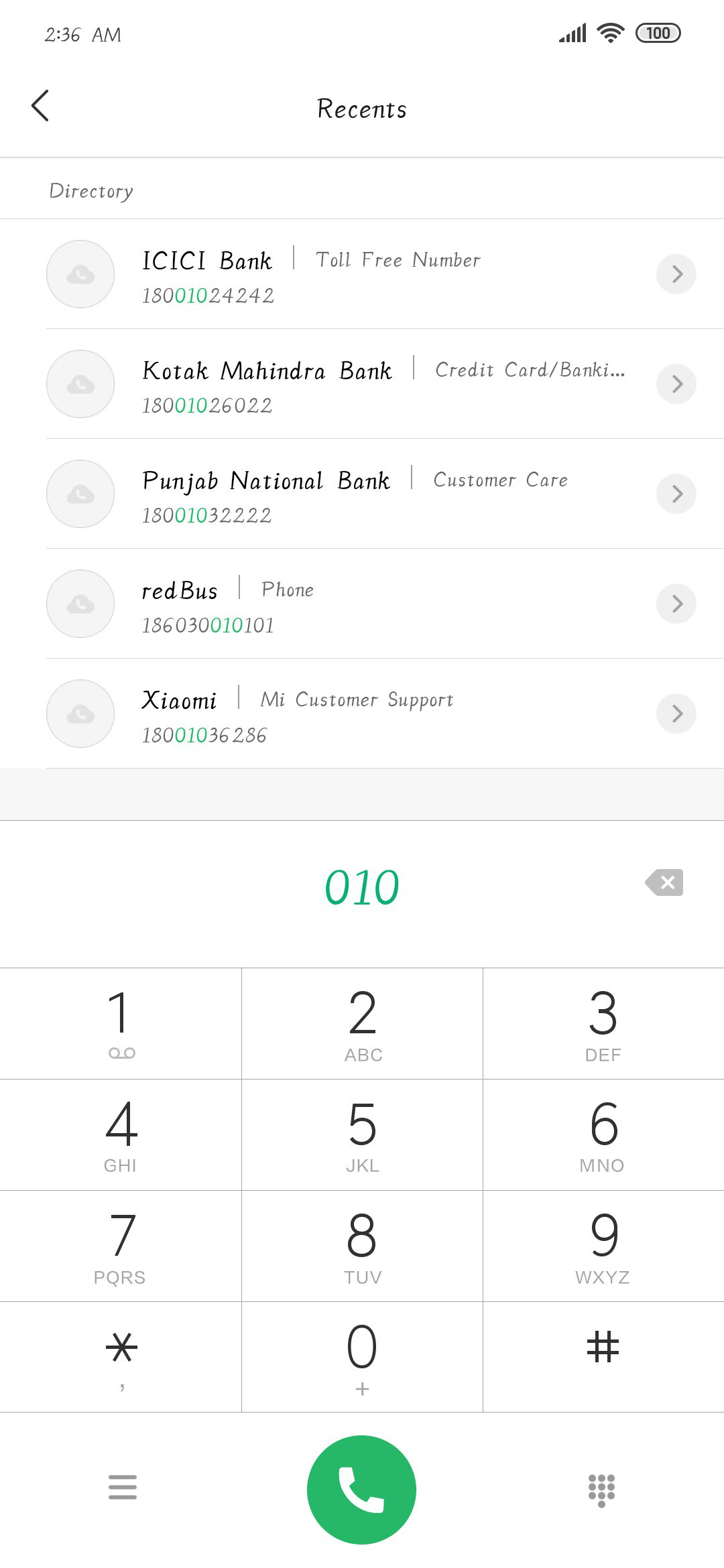
Task: Tap the 4 GHI key
Action: (x=121, y=1135)
